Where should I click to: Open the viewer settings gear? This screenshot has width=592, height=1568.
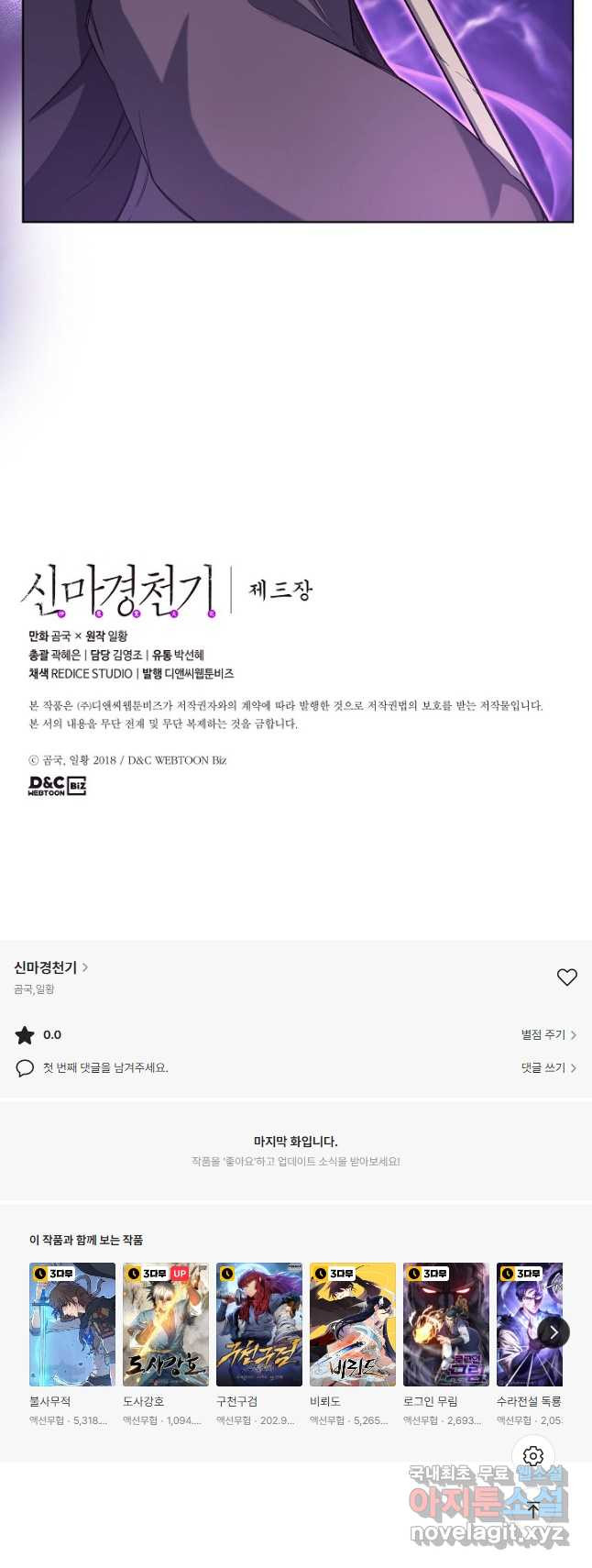click(x=533, y=1455)
